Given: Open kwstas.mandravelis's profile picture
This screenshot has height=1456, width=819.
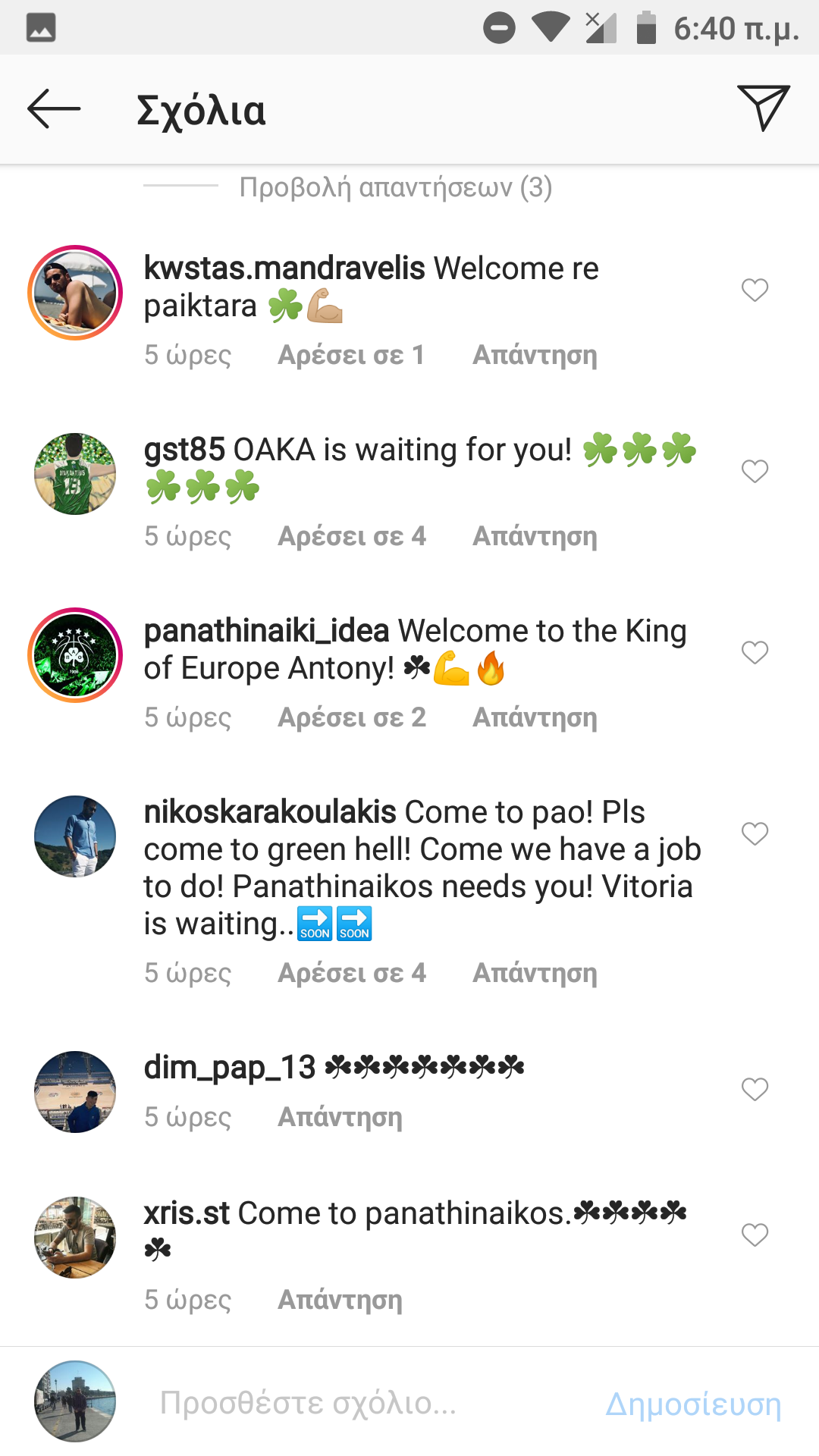Looking at the screenshot, I should (75, 293).
